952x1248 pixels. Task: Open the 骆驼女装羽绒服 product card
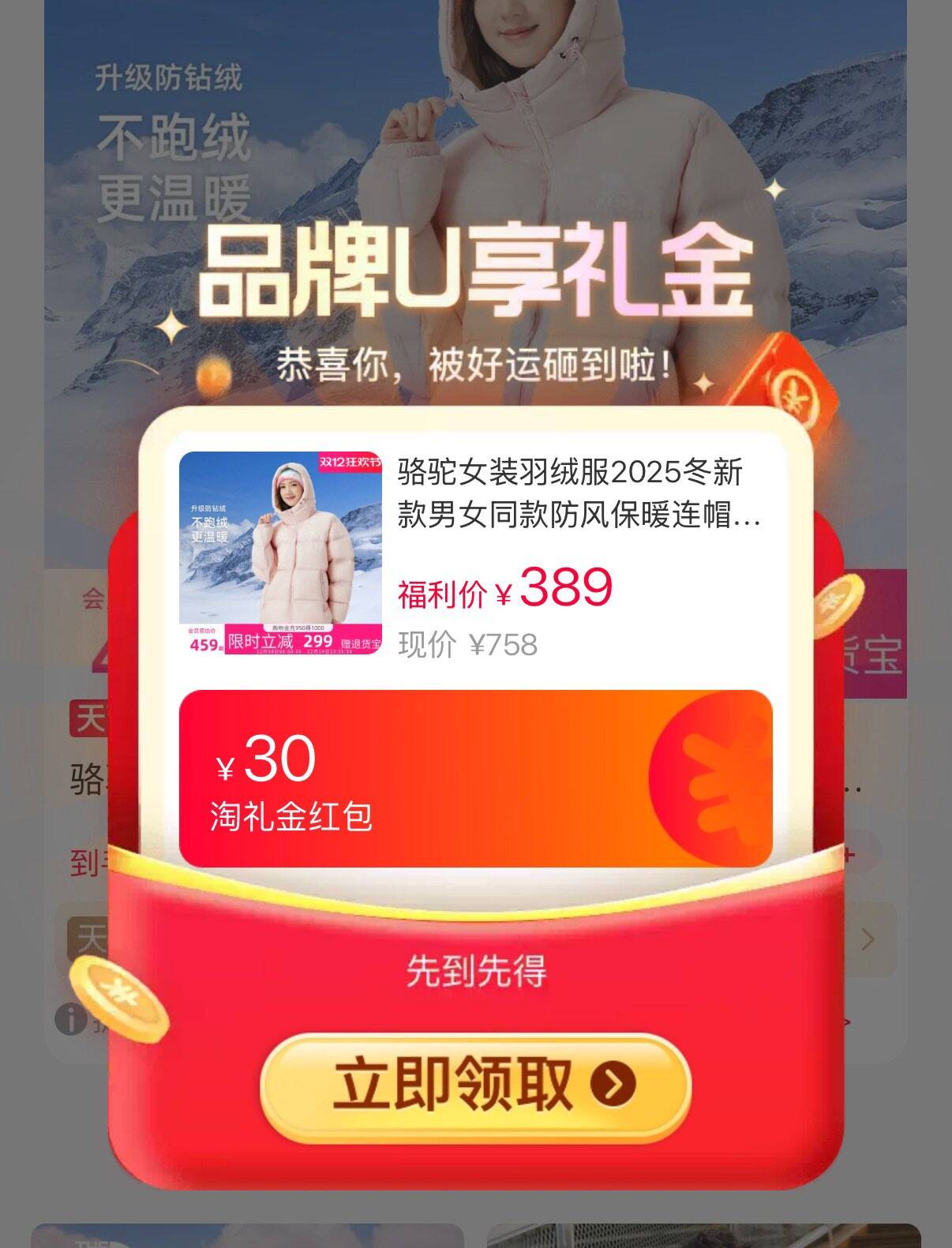[475, 556]
